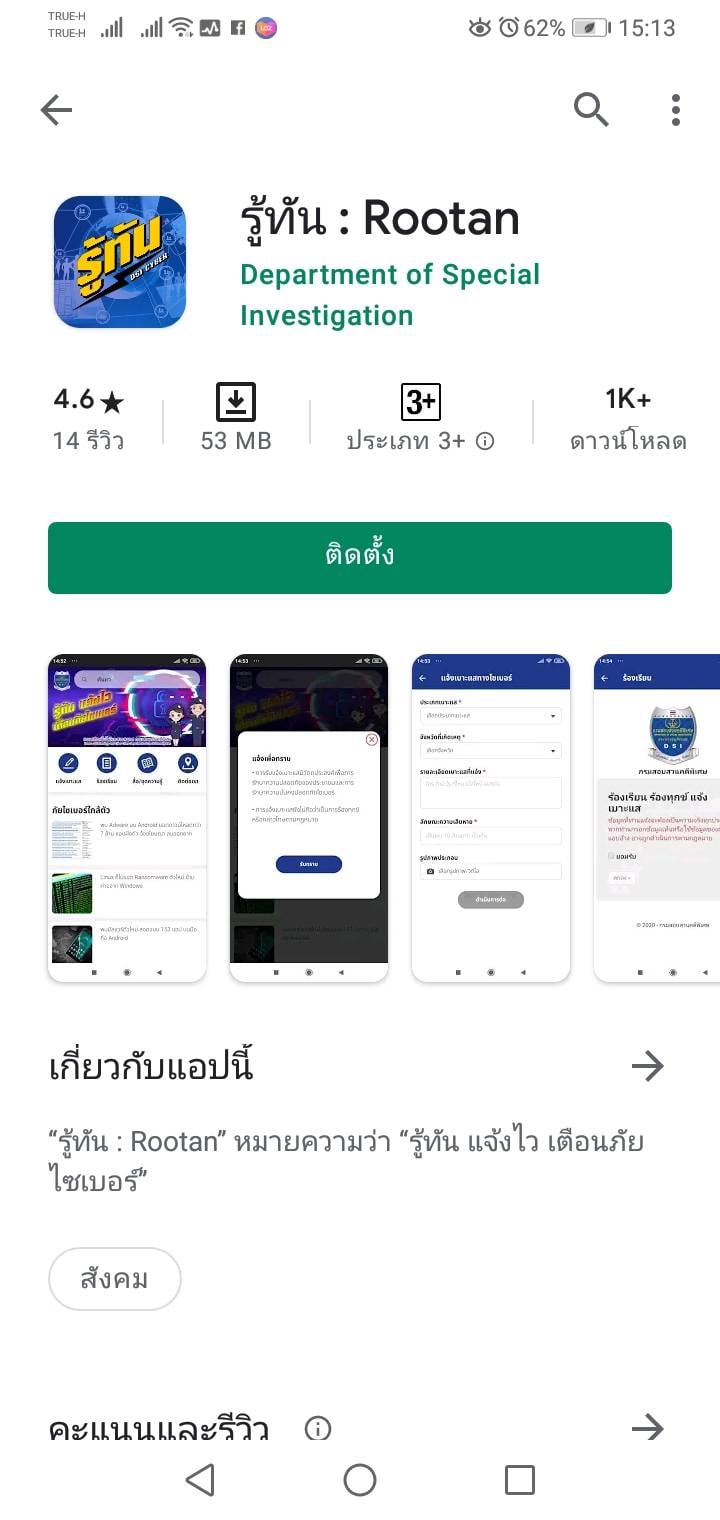Open the third screenshot of the report form
The width and height of the screenshot is (720, 1520).
491,818
